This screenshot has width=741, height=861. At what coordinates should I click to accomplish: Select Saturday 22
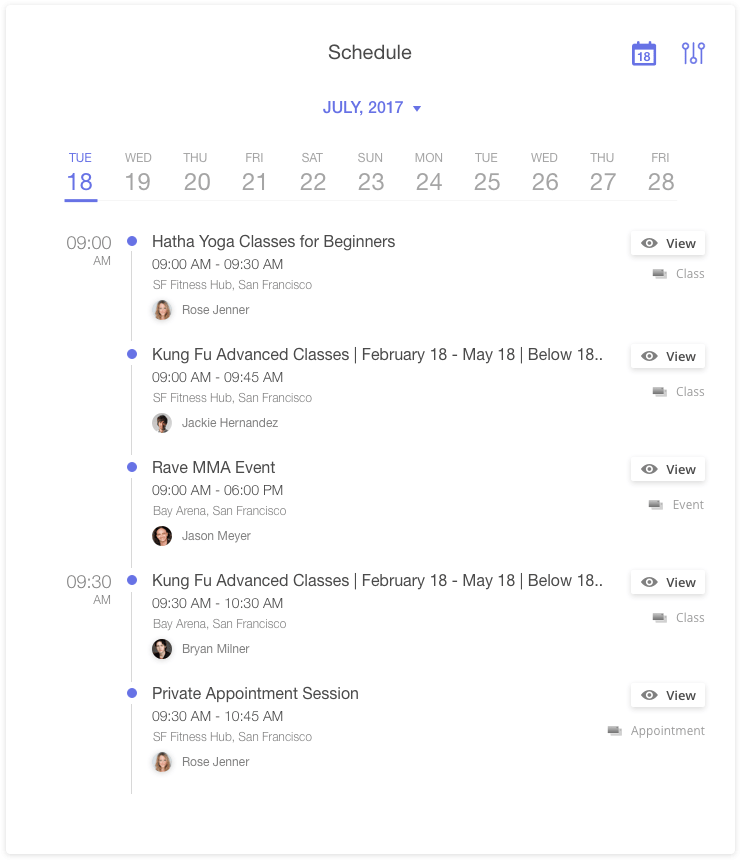coord(313,173)
